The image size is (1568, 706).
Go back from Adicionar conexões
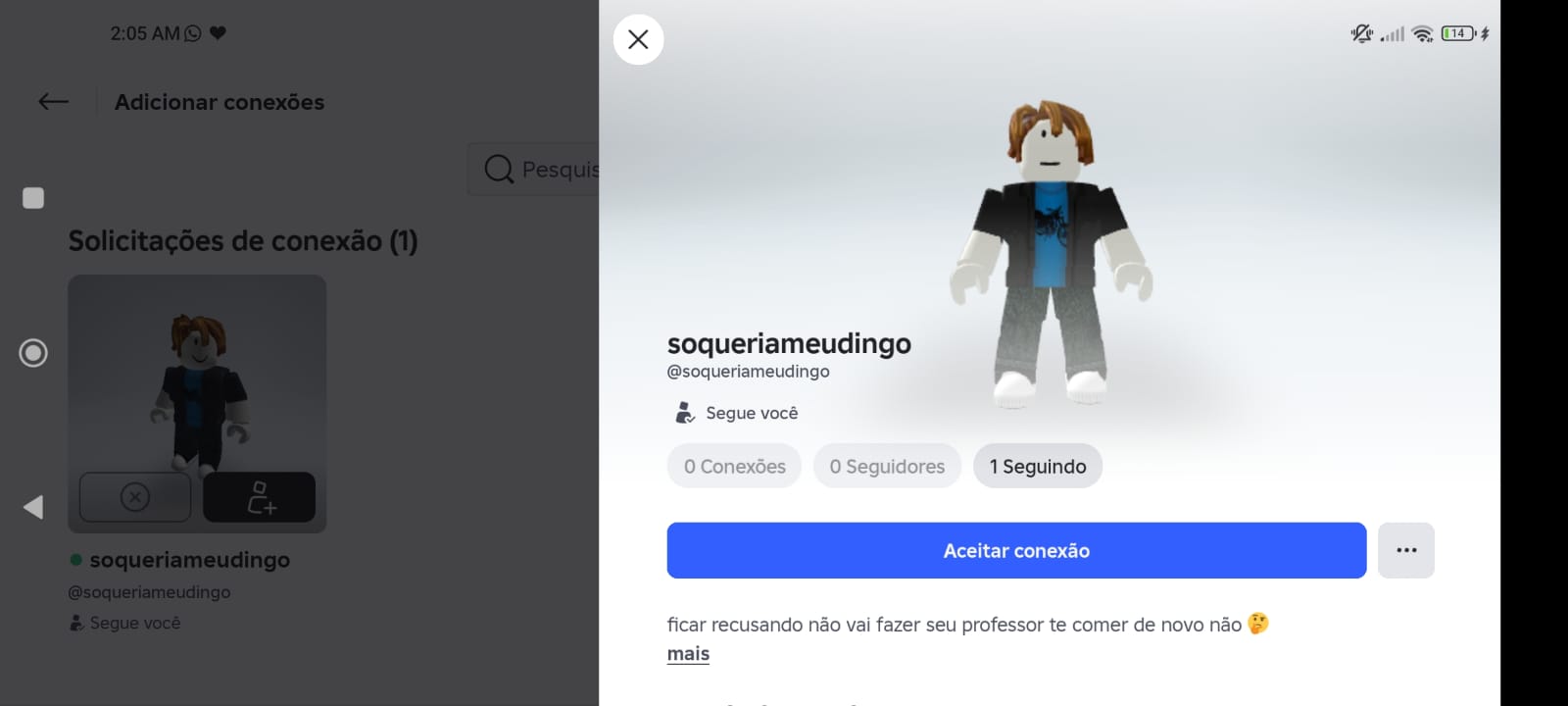click(54, 101)
